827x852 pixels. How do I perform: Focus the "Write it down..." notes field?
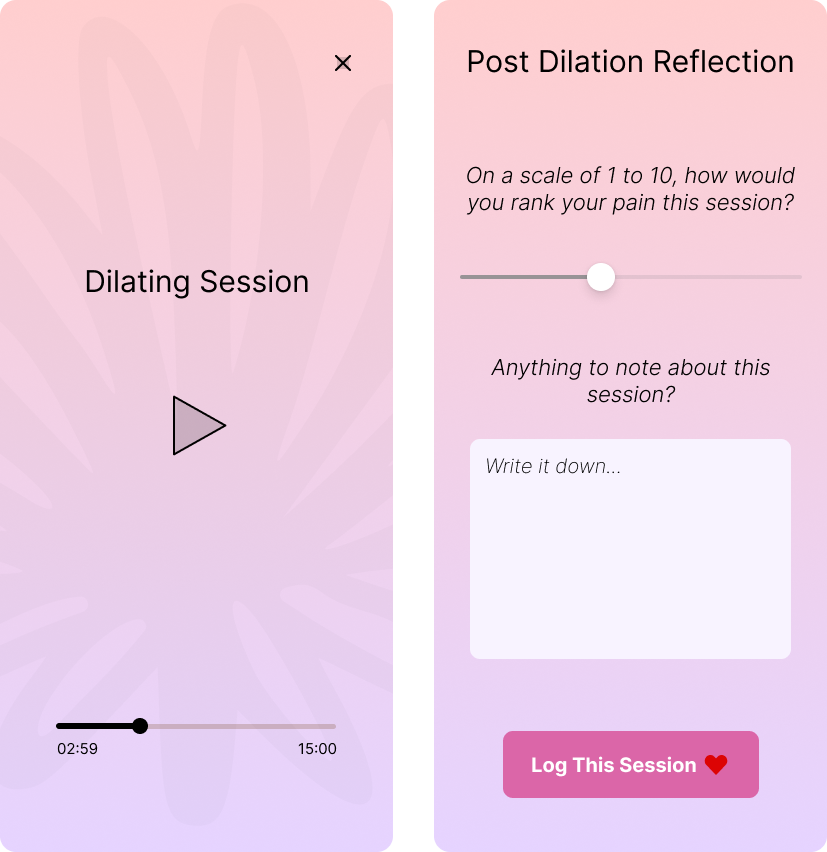630,549
